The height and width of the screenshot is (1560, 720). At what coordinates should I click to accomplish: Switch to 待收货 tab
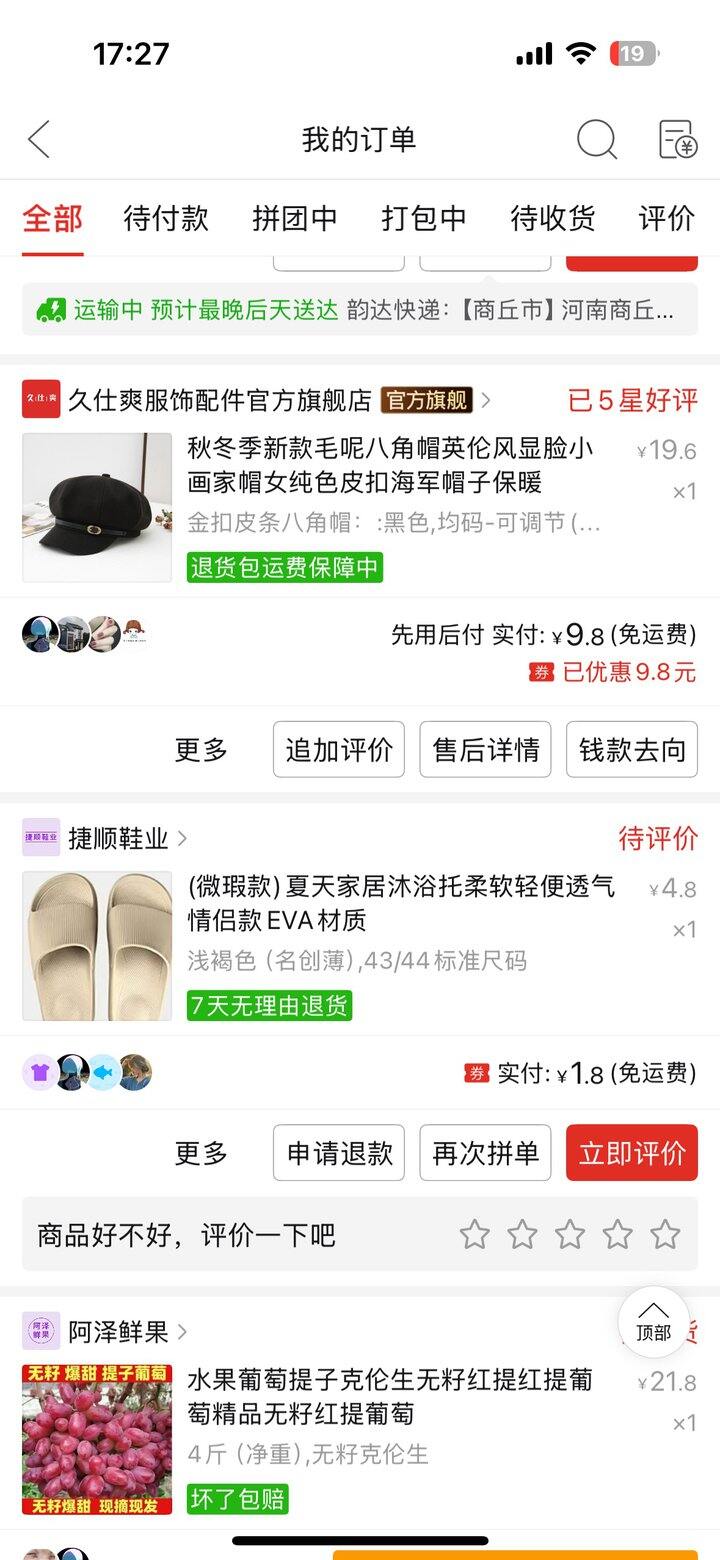pos(552,218)
